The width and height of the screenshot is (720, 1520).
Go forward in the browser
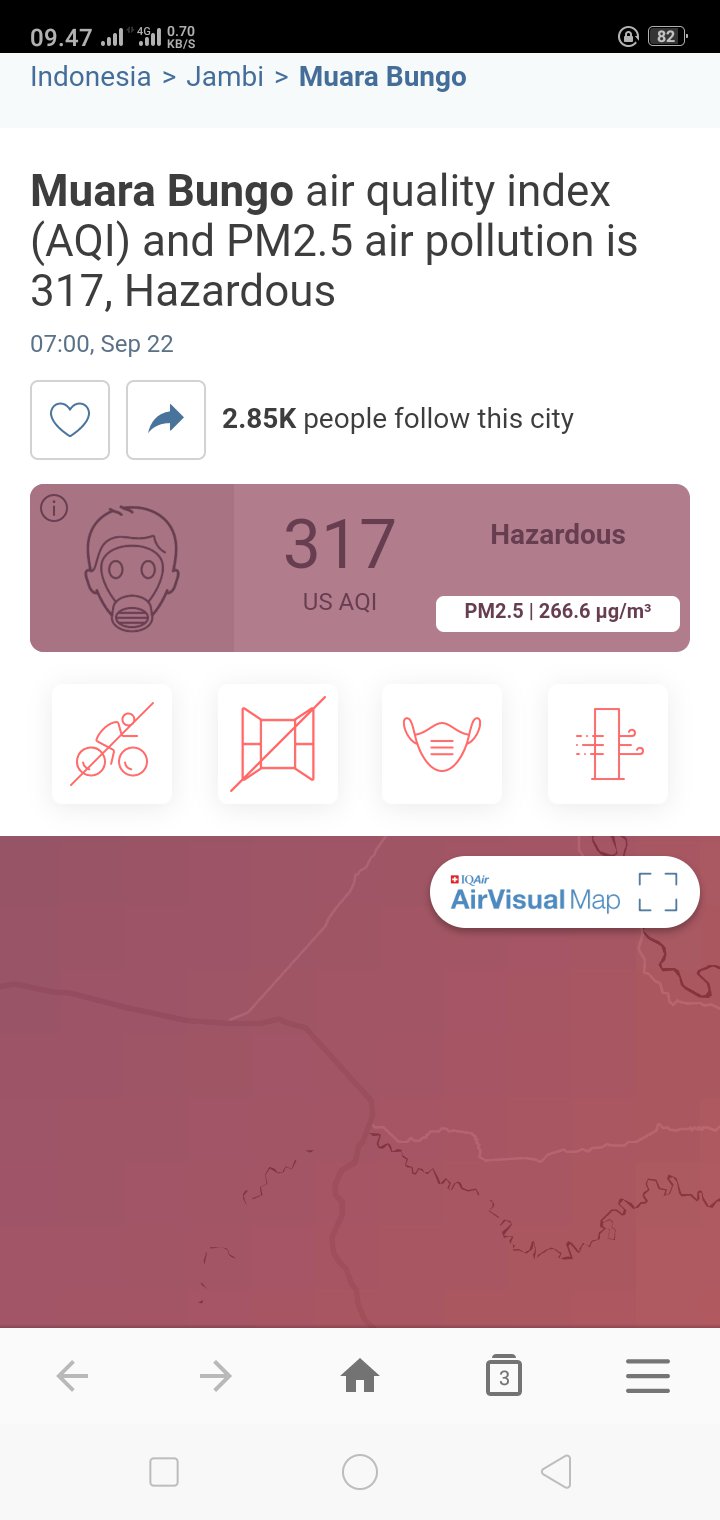point(215,1377)
